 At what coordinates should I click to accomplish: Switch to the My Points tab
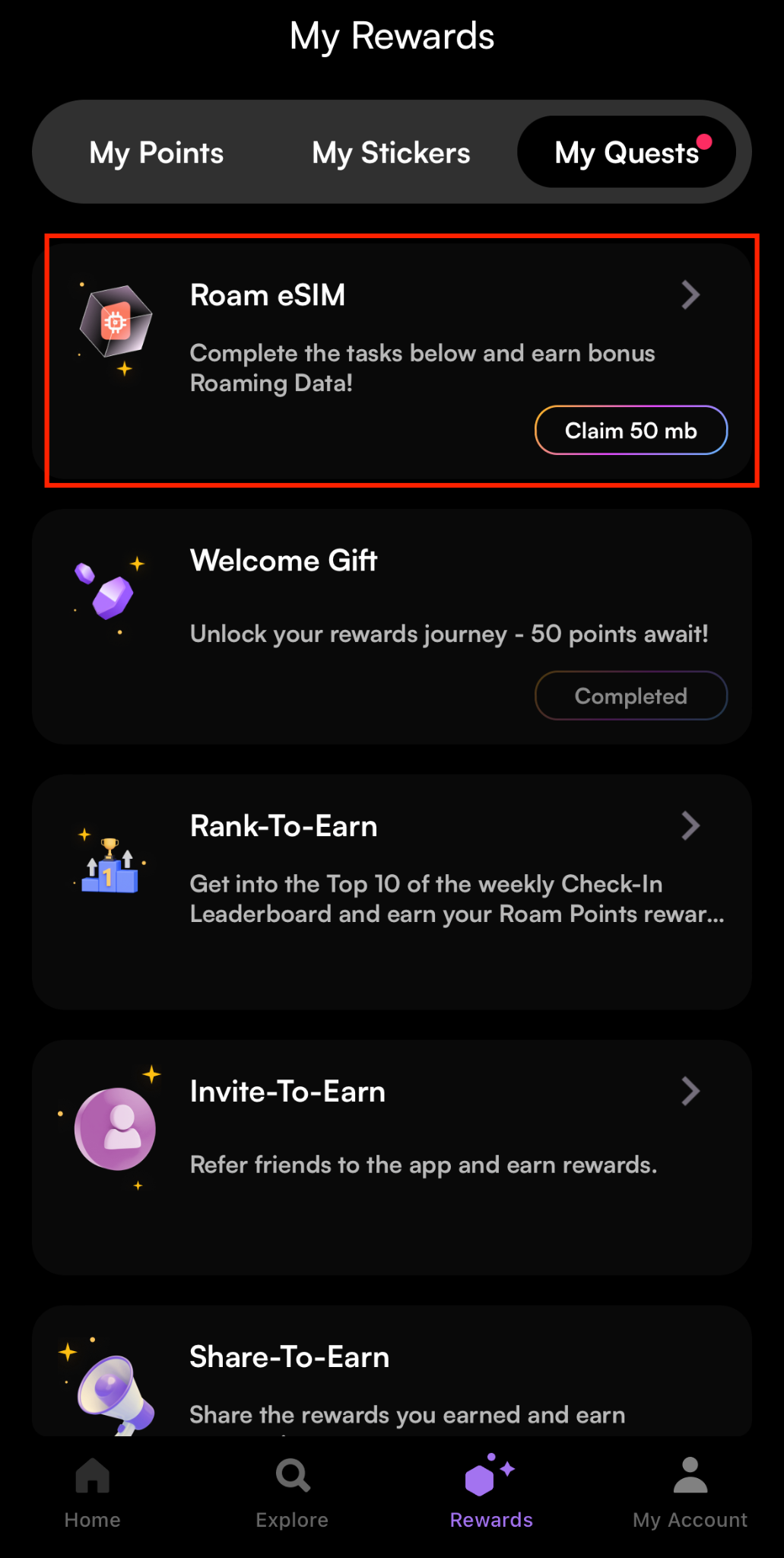click(157, 153)
